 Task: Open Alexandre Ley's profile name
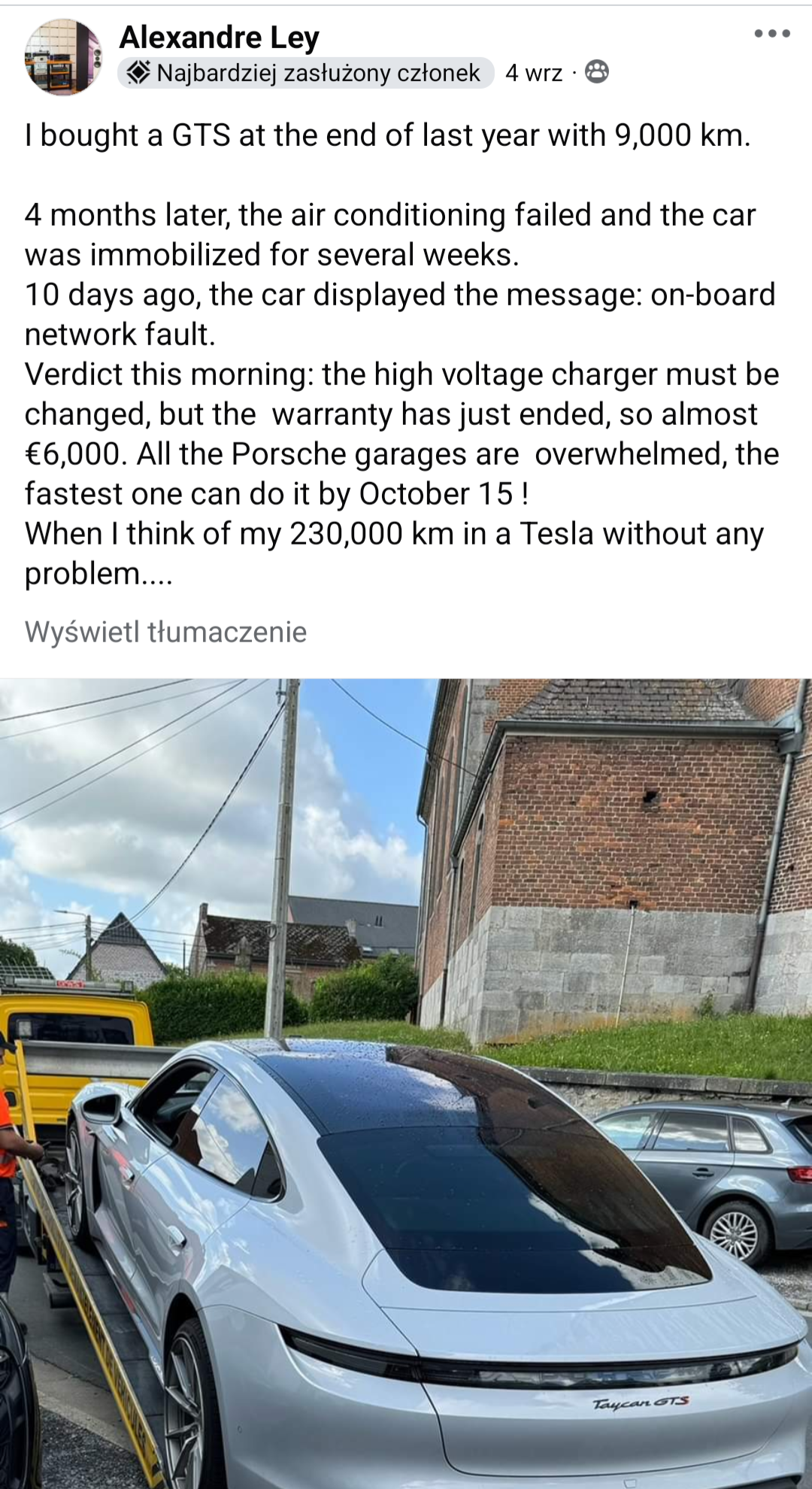pyautogui.click(x=219, y=37)
